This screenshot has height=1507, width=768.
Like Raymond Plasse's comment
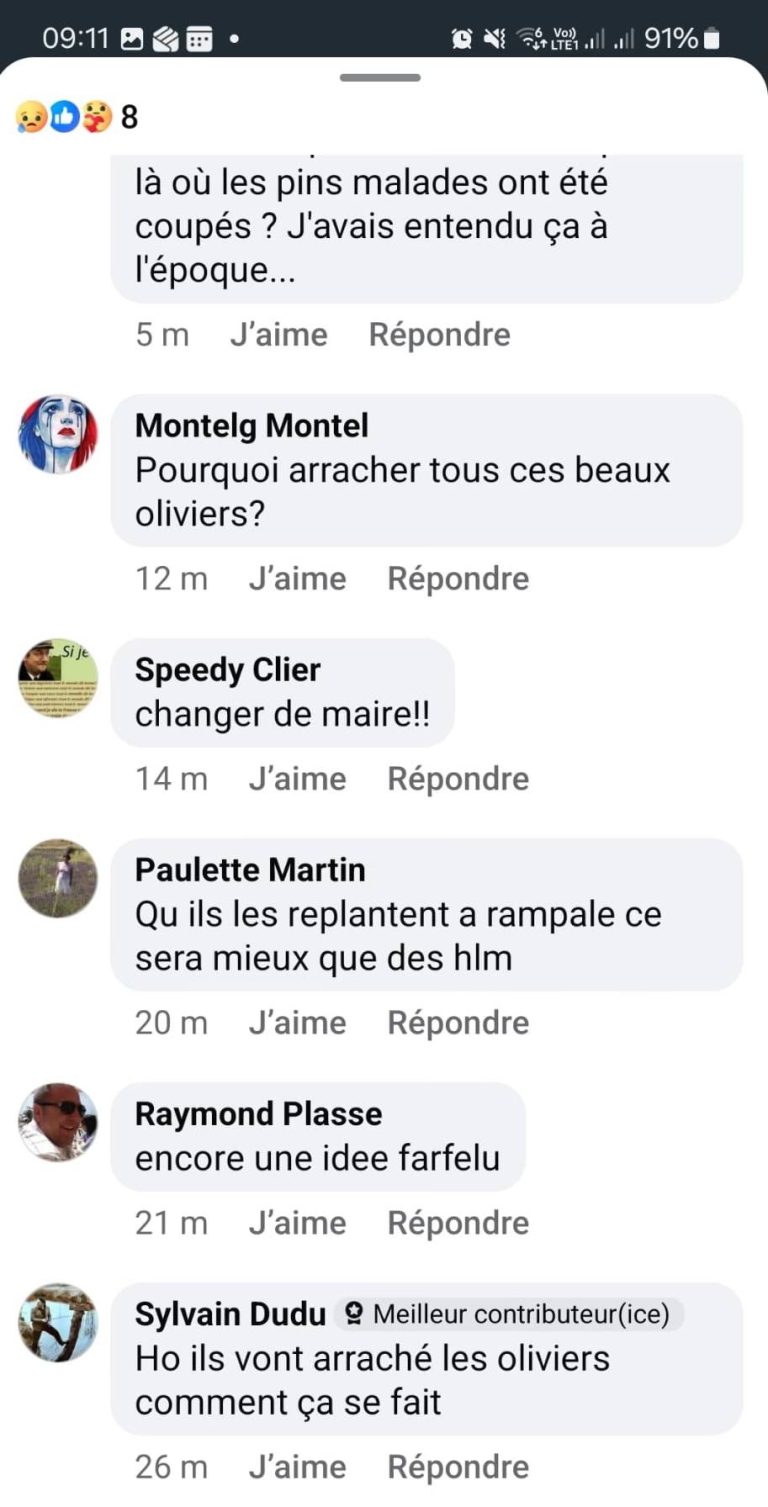pos(297,1222)
